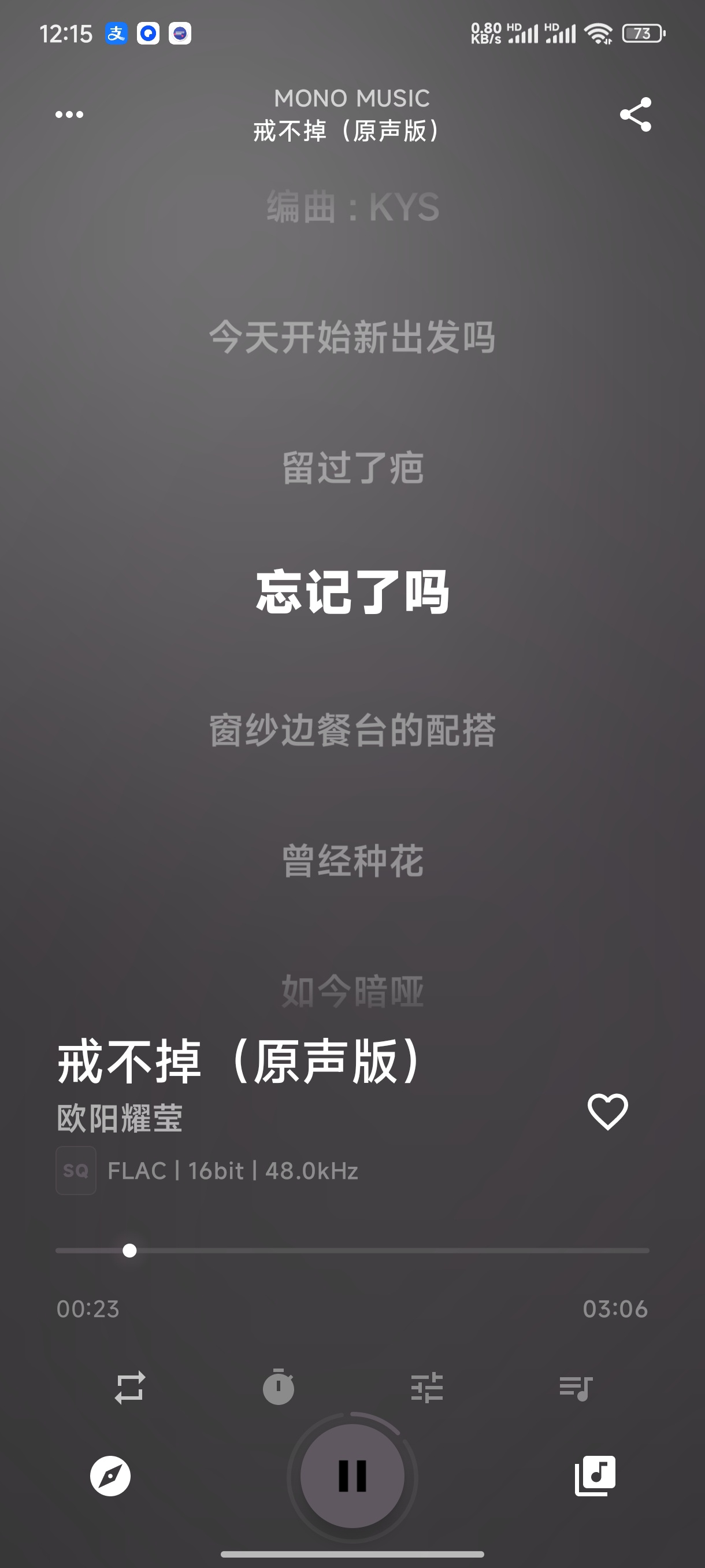
Task: Open the three-dot overflow menu
Action: 69,114
